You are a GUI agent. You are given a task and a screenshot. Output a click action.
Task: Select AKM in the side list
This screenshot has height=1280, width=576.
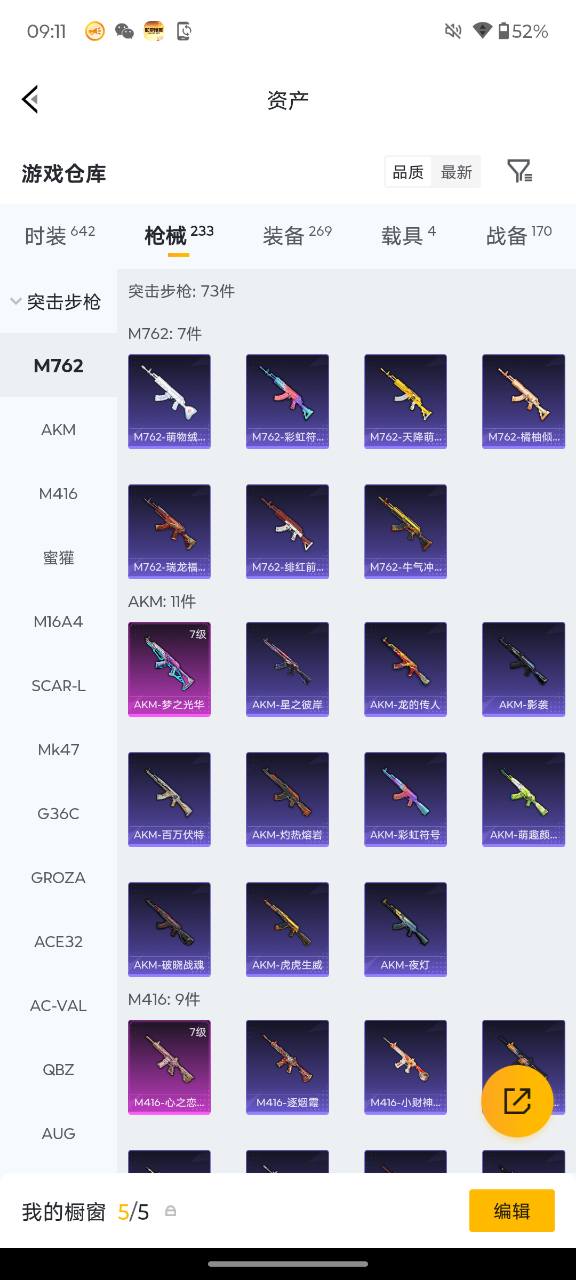pos(58,429)
